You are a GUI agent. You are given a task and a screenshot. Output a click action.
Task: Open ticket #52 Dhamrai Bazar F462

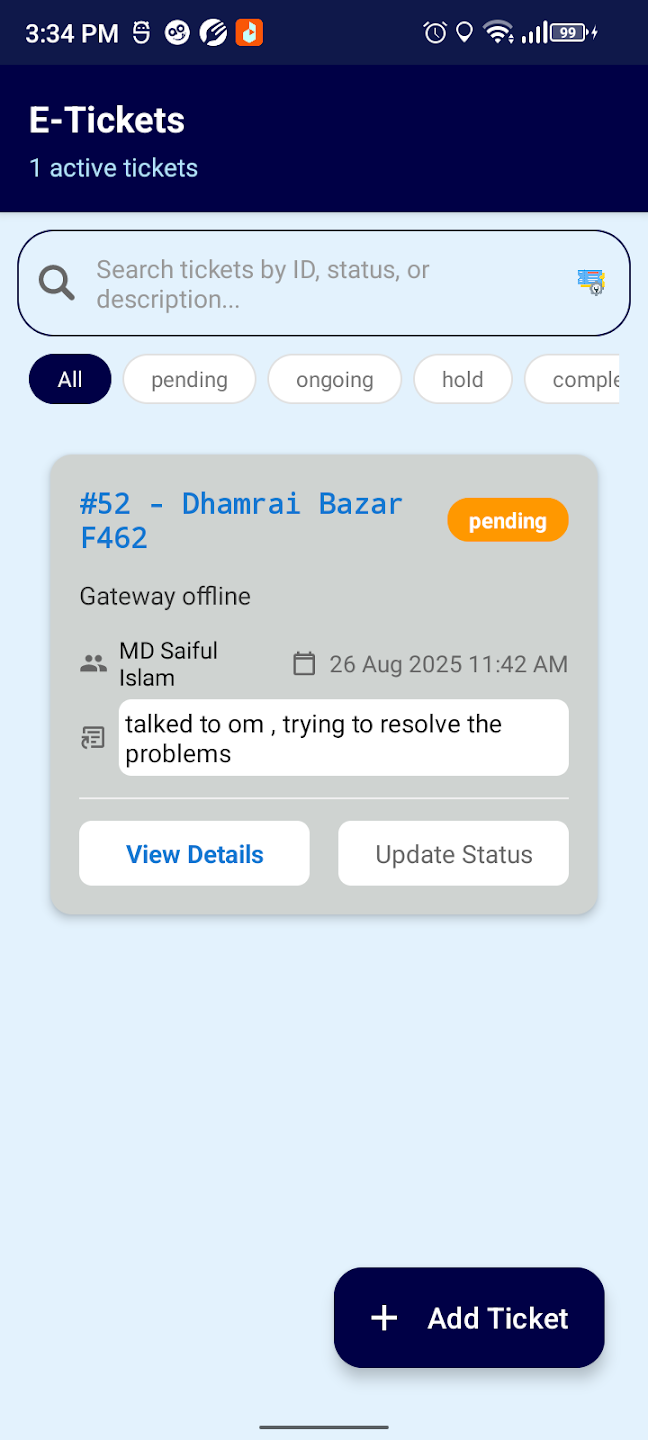coord(241,520)
